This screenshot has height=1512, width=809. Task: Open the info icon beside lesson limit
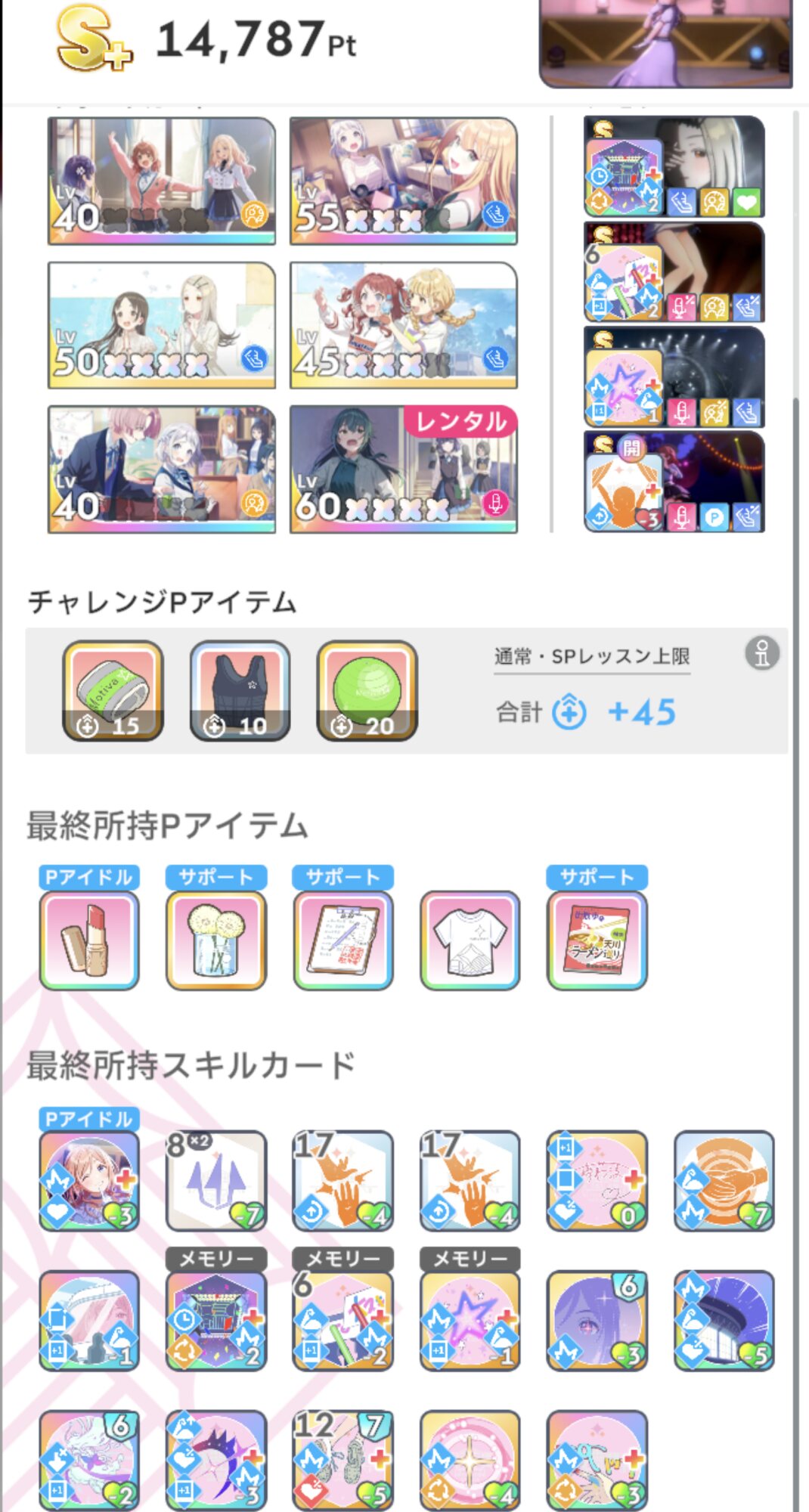point(762,653)
